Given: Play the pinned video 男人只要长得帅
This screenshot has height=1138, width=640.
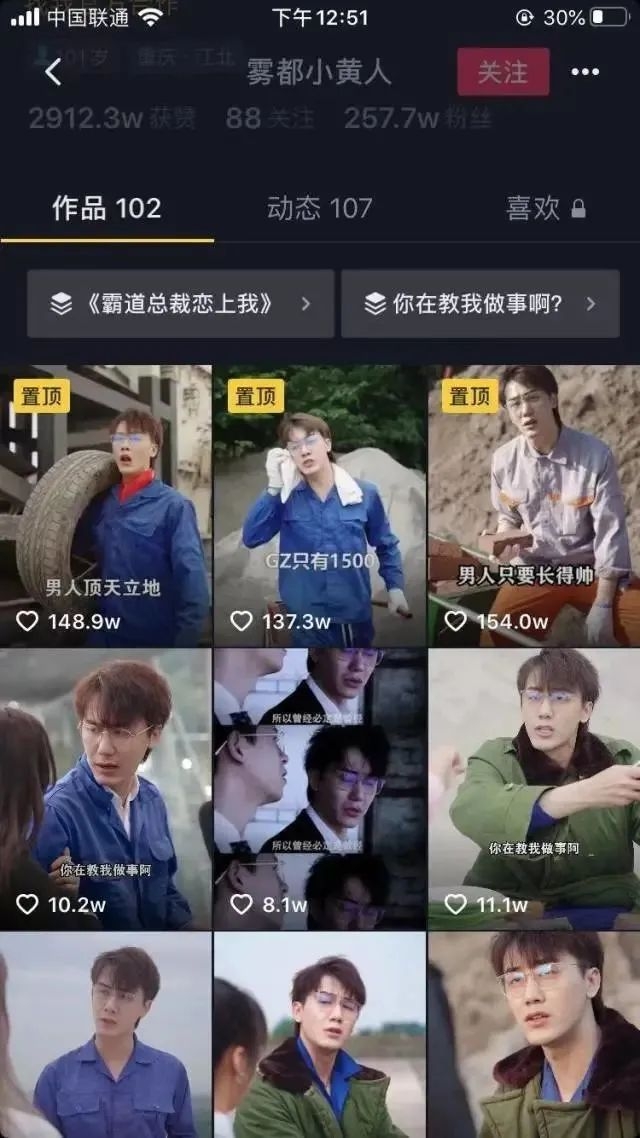Looking at the screenshot, I should [x=534, y=505].
